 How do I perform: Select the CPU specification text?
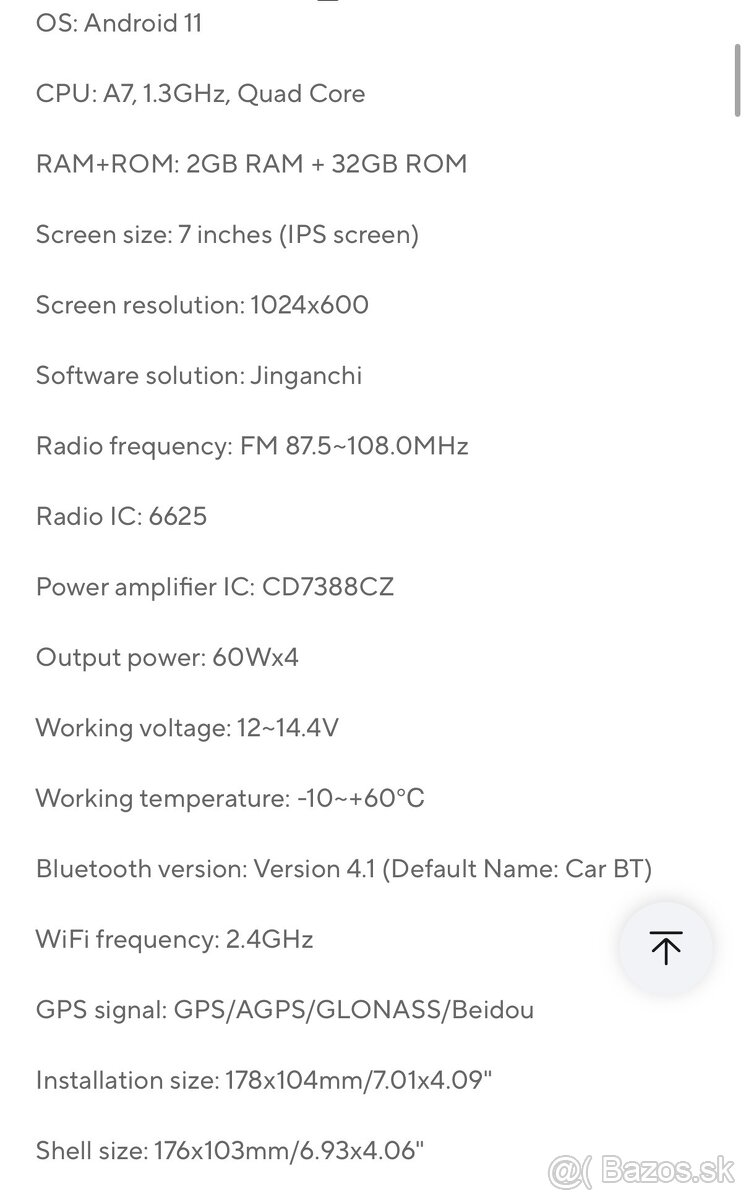tap(200, 93)
